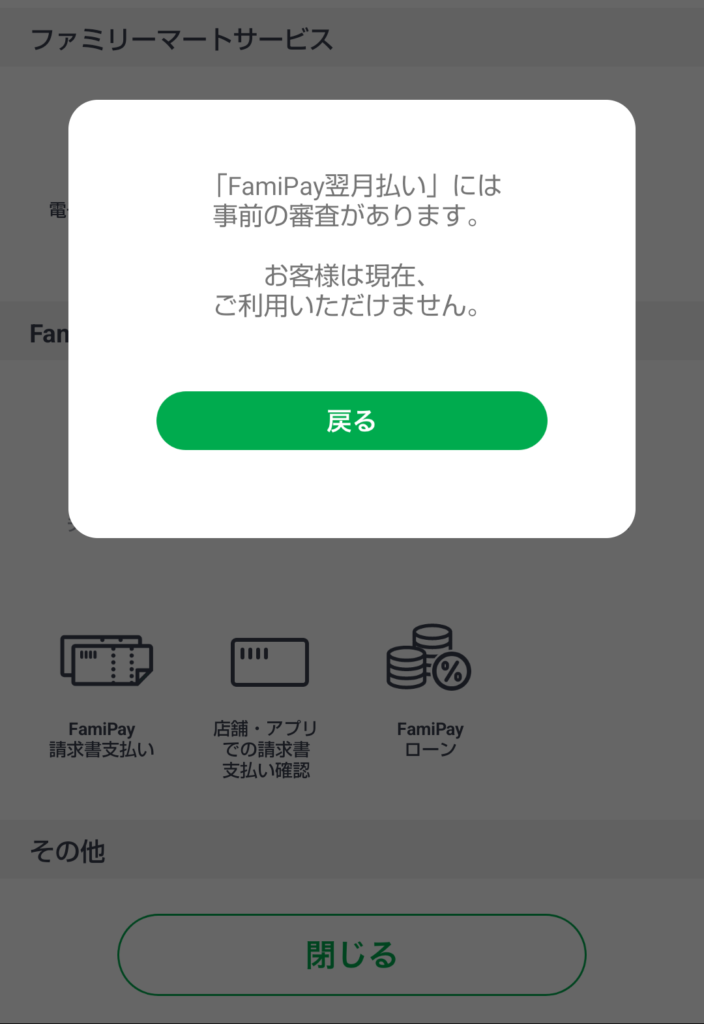This screenshot has height=1024, width=704.
Task: Tap the 閉じる button
Action: [351, 954]
